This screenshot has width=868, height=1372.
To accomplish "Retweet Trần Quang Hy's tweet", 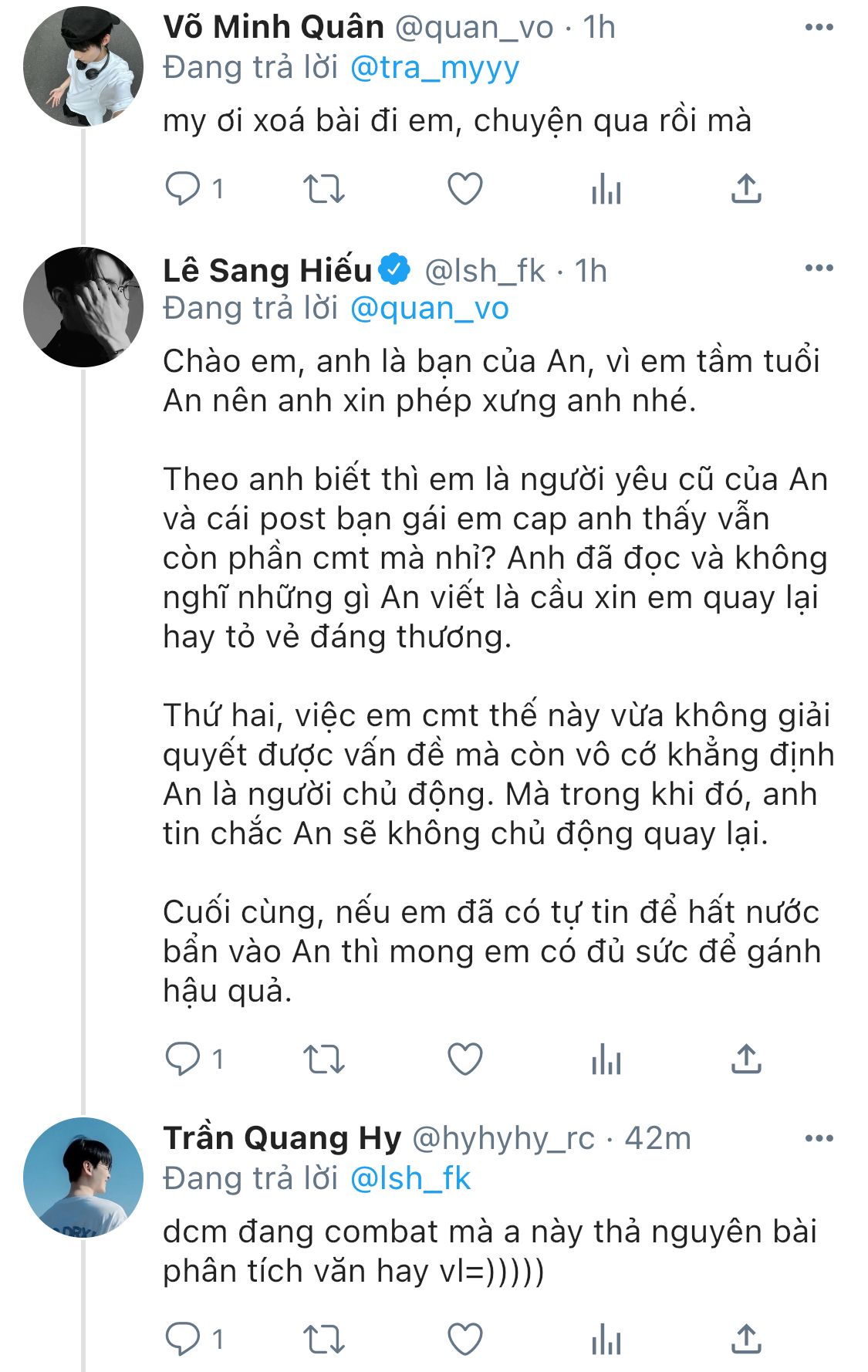I will pos(323,1340).
